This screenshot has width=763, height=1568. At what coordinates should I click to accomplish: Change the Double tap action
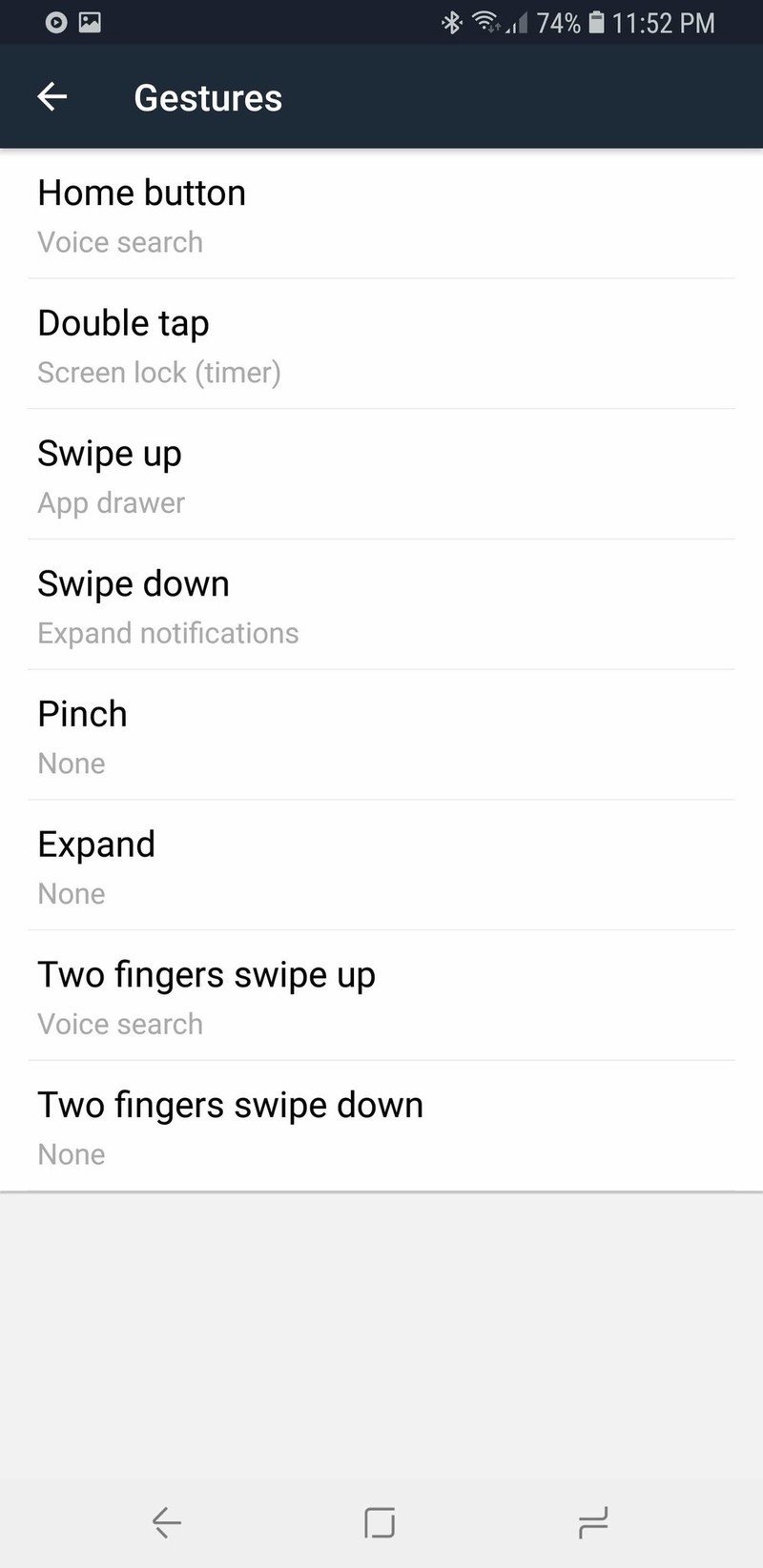click(x=381, y=345)
